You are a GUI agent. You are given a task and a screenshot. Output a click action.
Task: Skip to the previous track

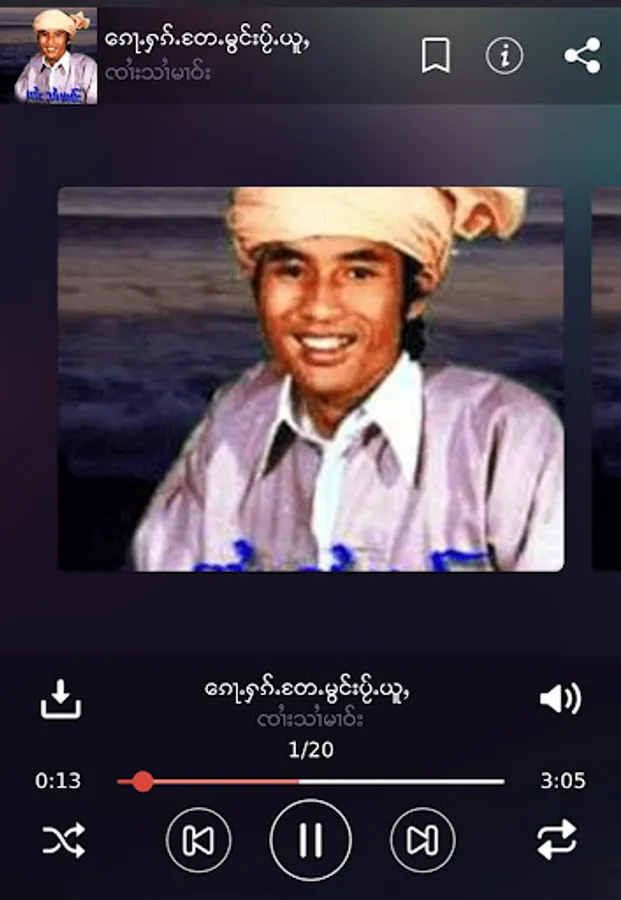(x=198, y=840)
